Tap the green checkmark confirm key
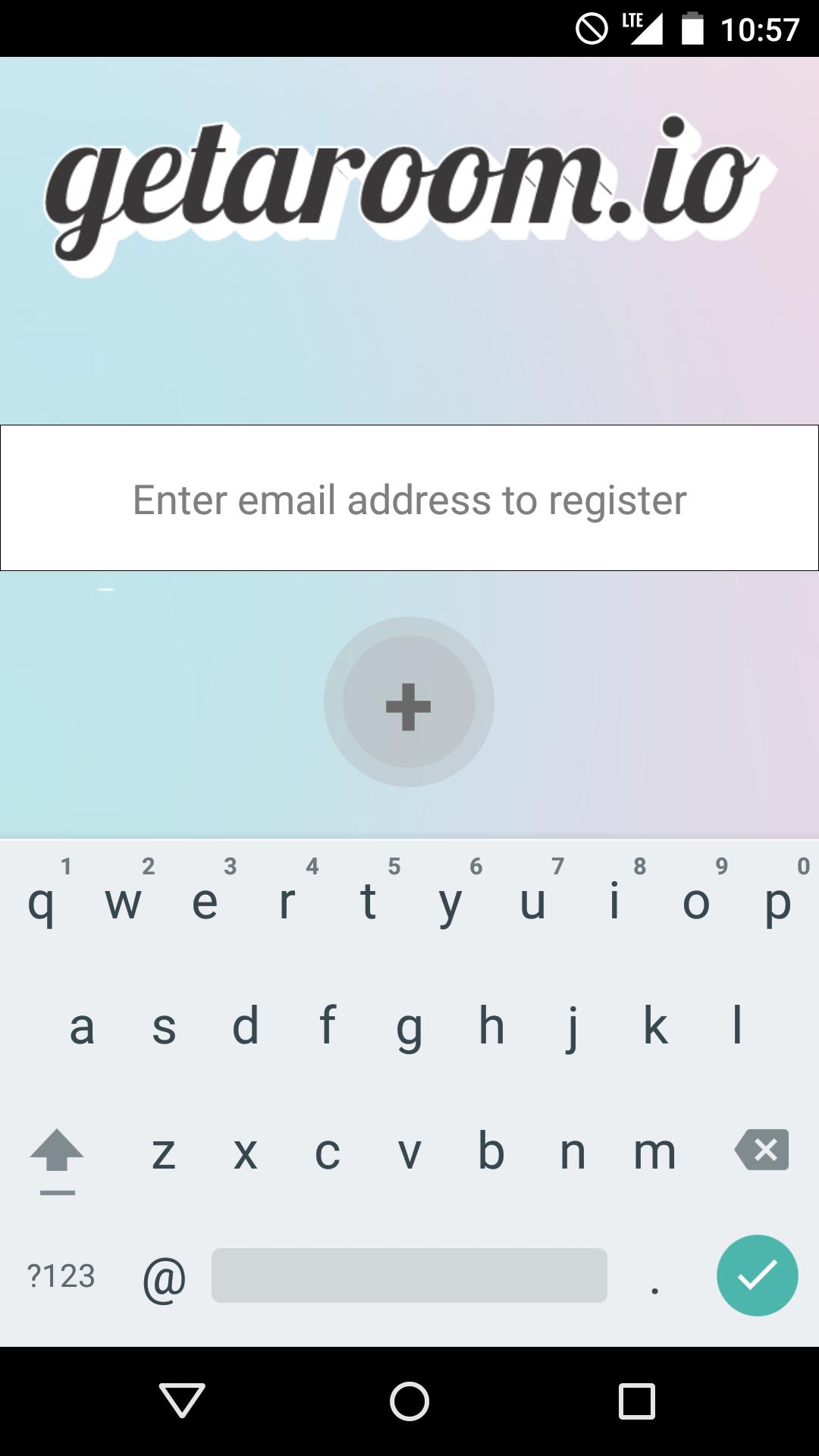 coord(756,1276)
